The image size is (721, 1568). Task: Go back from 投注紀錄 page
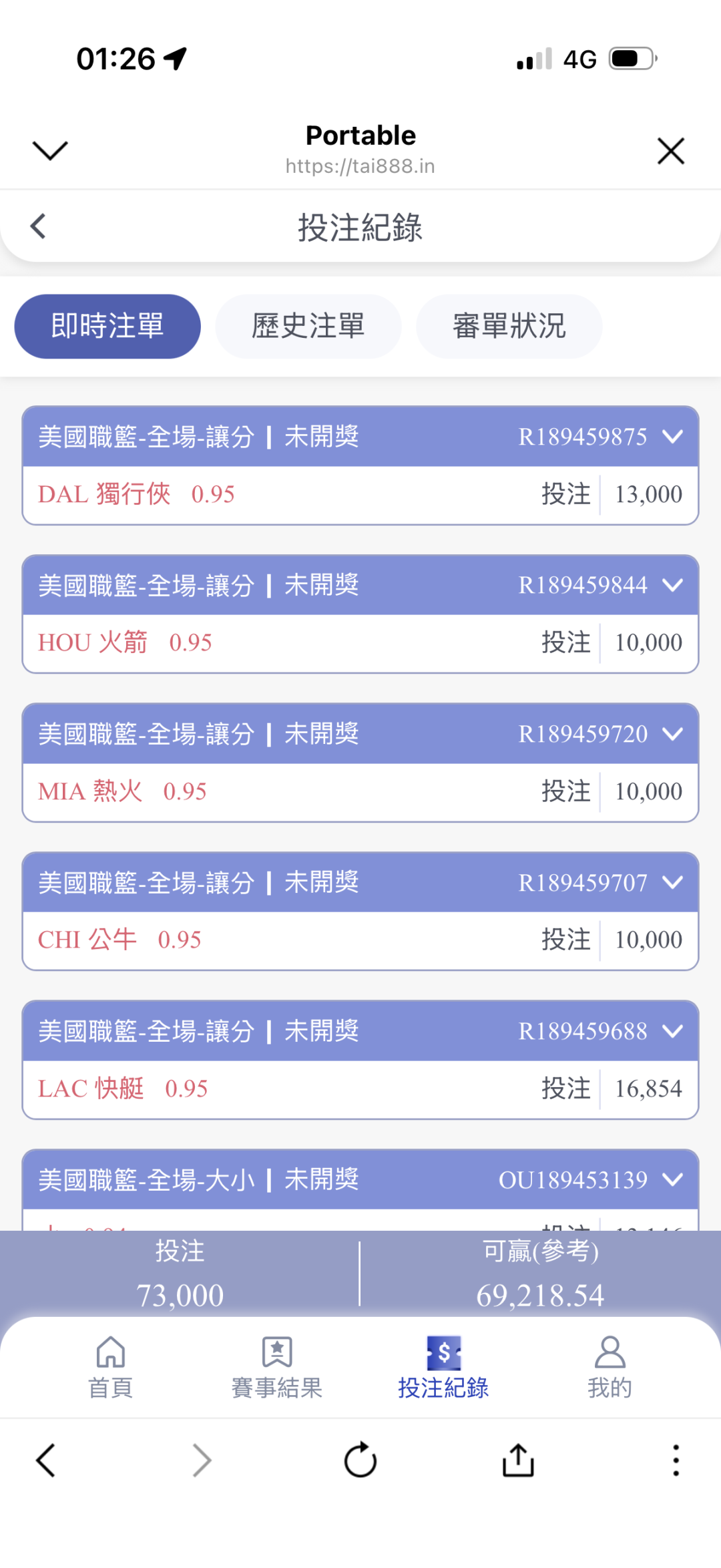click(39, 226)
